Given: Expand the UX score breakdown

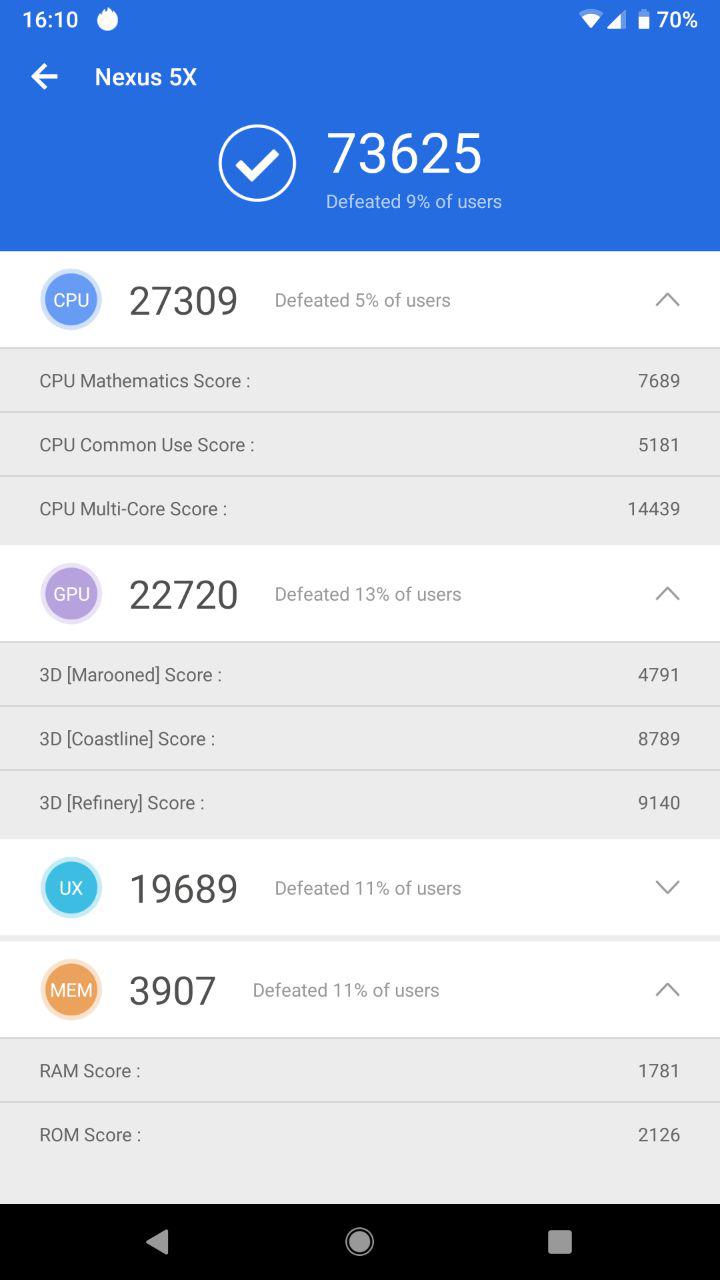Looking at the screenshot, I should pyautogui.click(x=667, y=888).
